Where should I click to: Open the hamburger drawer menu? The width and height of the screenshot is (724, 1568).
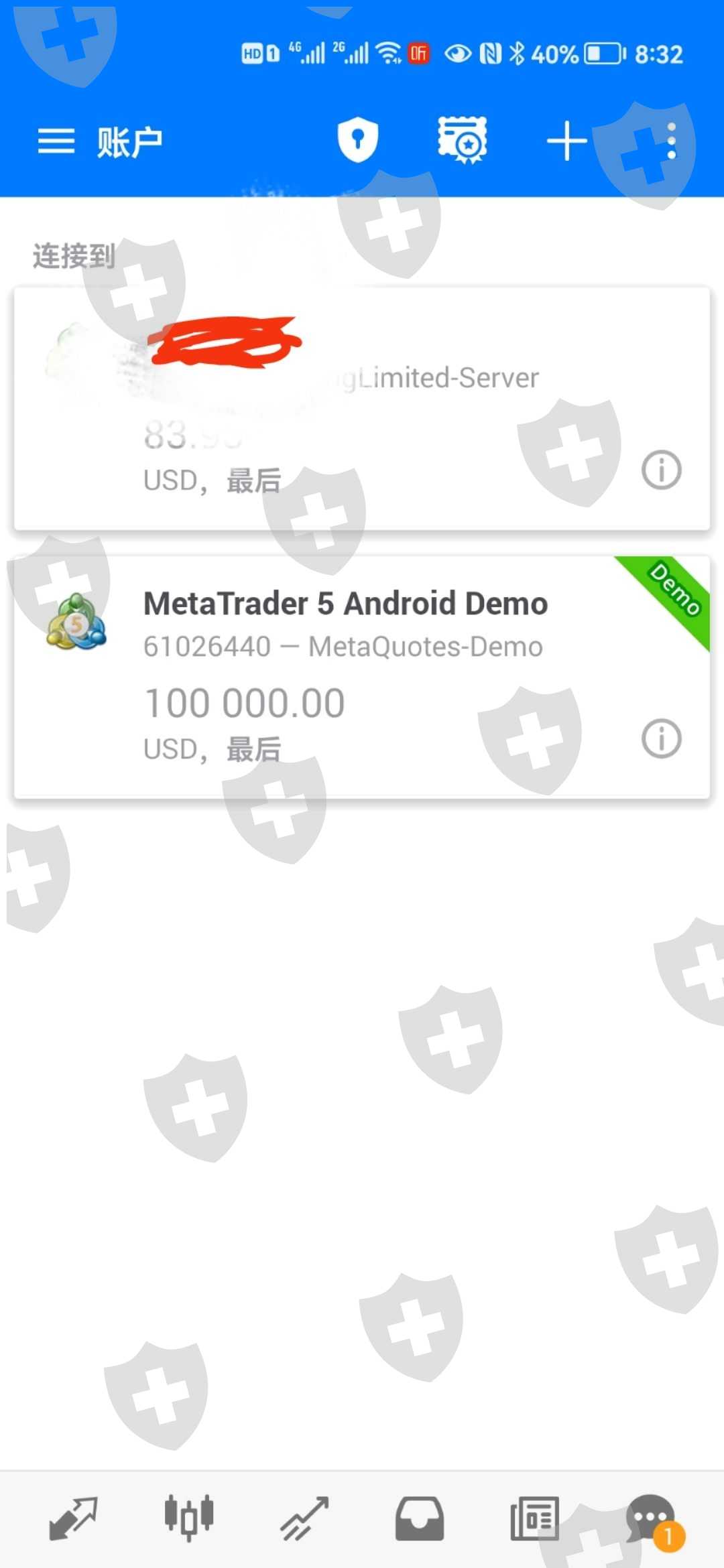[56, 141]
